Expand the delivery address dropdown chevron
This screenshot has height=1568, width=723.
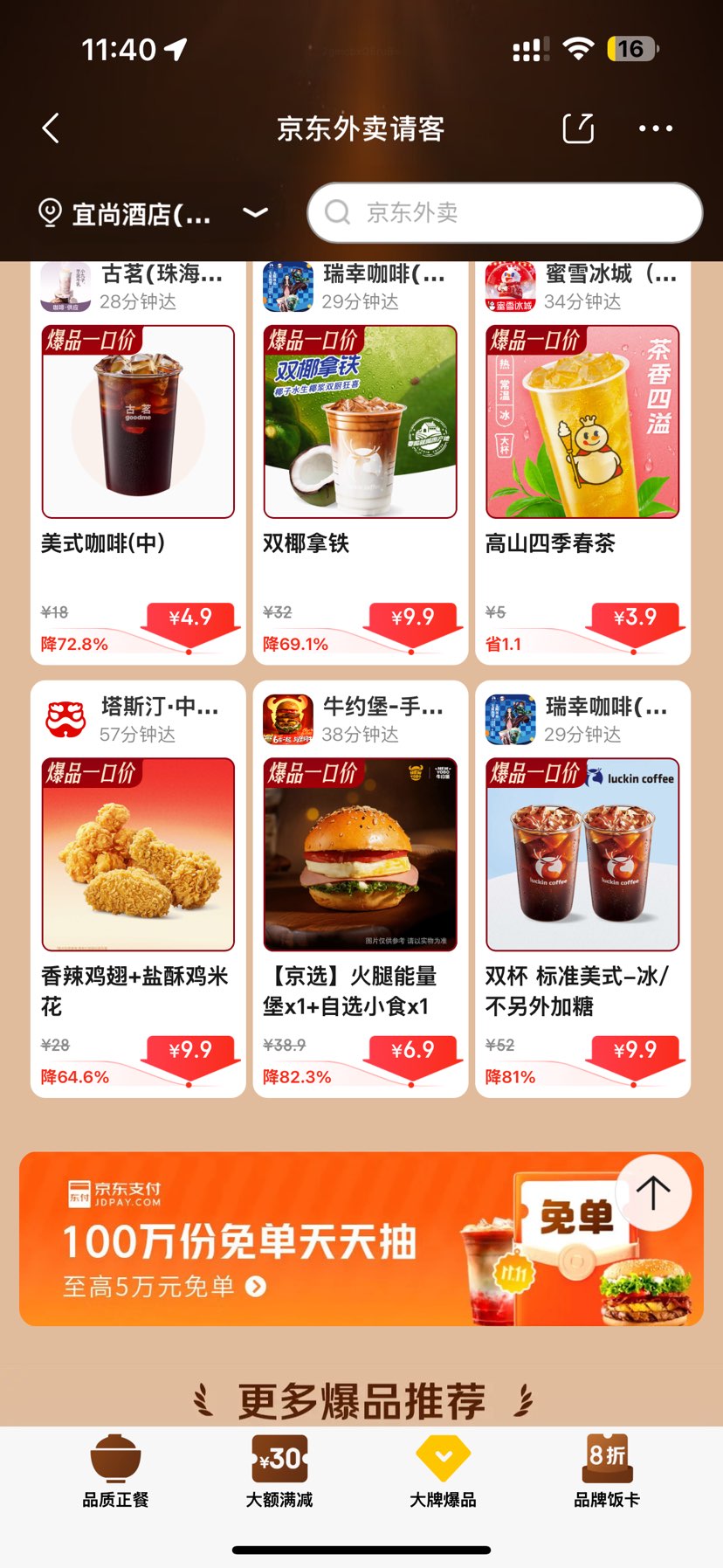[x=254, y=212]
